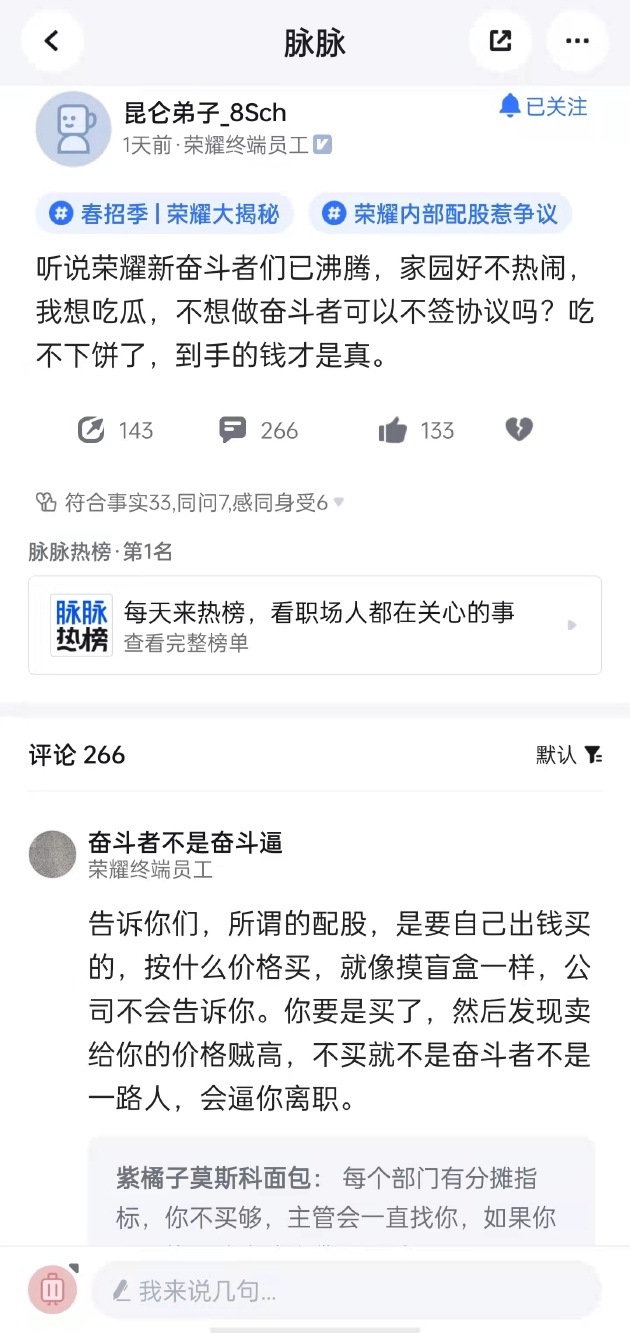
Task: Open the 脉脉热榜 full ranking card
Action: coord(314,625)
